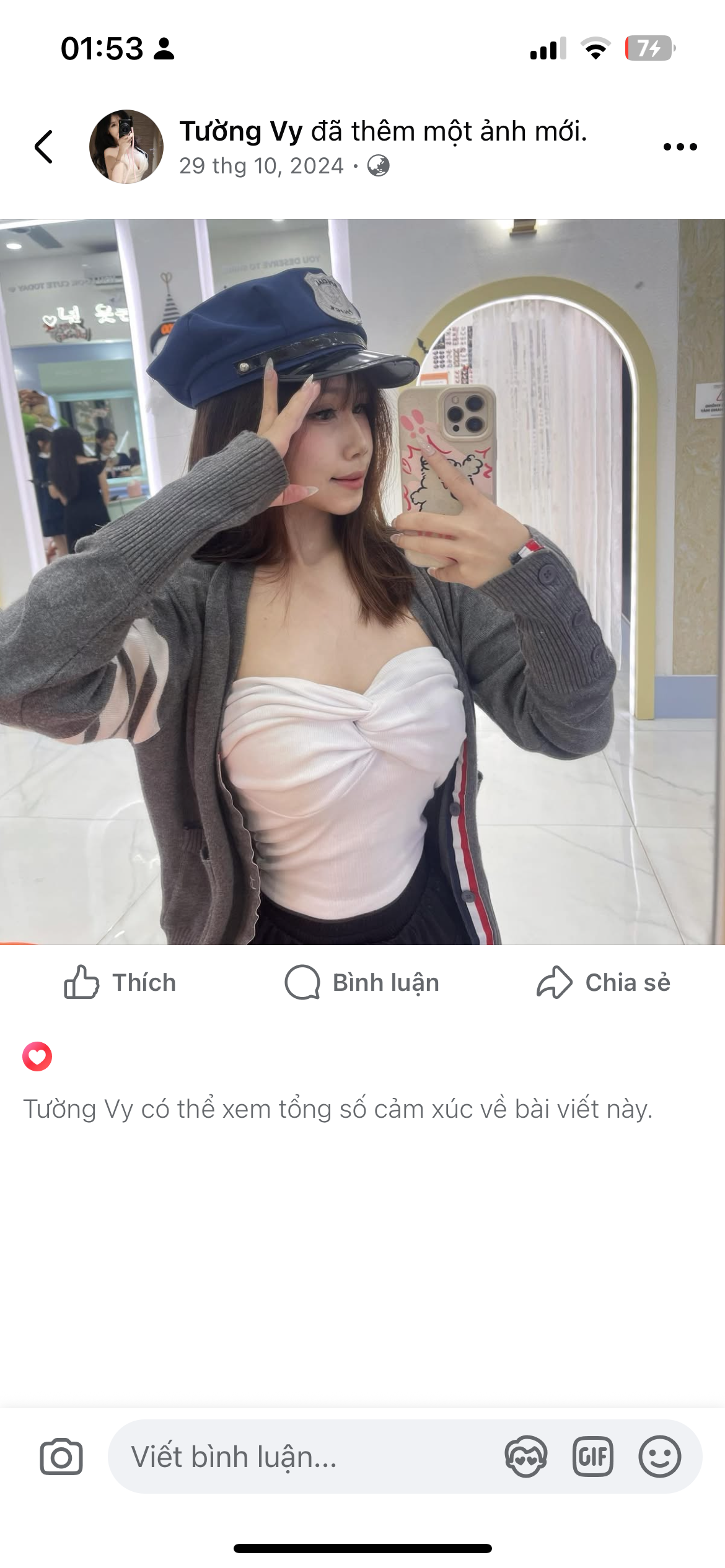Like the post with Thích

pyautogui.click(x=120, y=983)
